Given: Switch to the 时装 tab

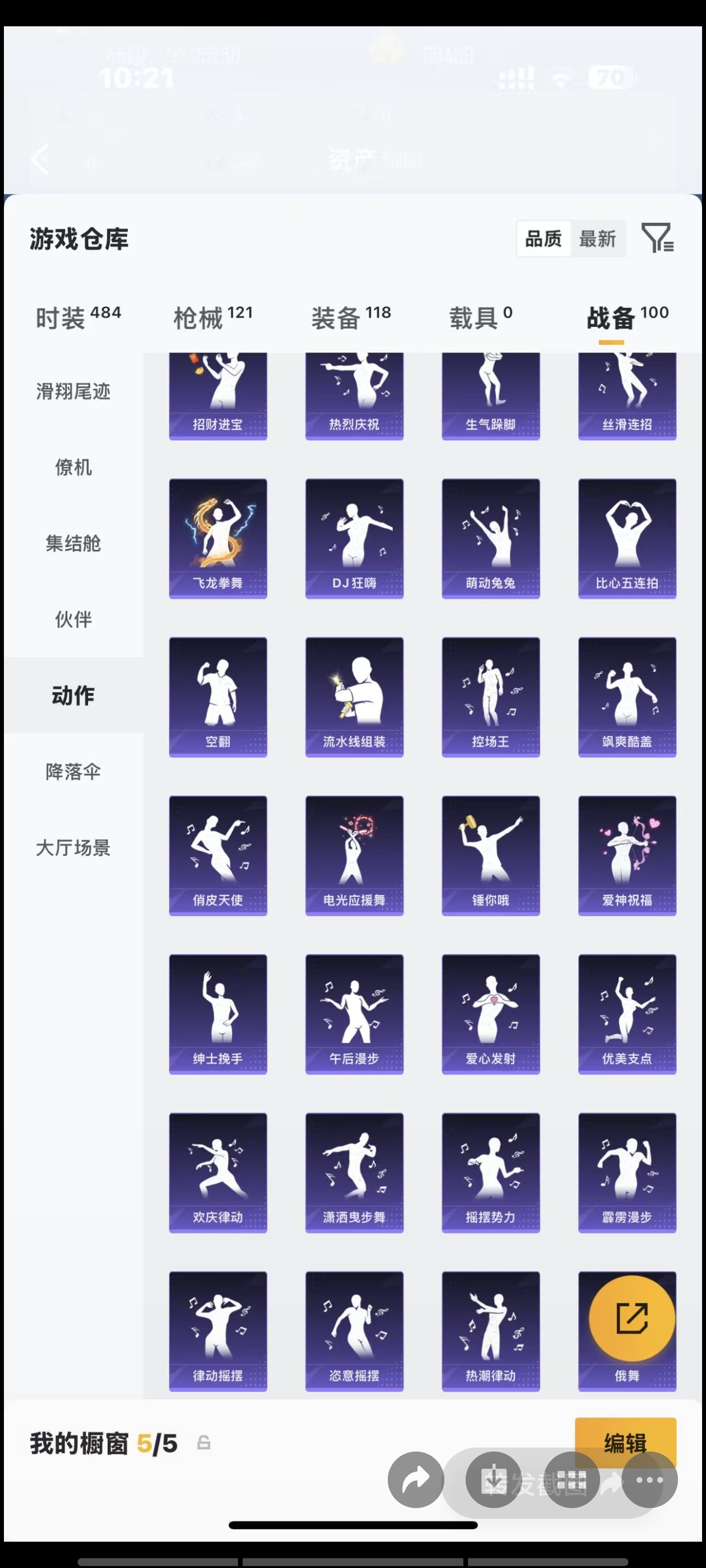Looking at the screenshot, I should [x=78, y=318].
